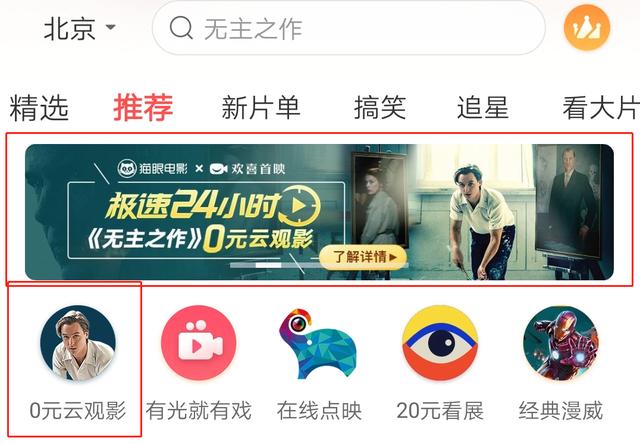Viewport: 640px width, 444px height.
Task: Open the 无主之作 promotional banner
Action: pyautogui.click(x=319, y=211)
